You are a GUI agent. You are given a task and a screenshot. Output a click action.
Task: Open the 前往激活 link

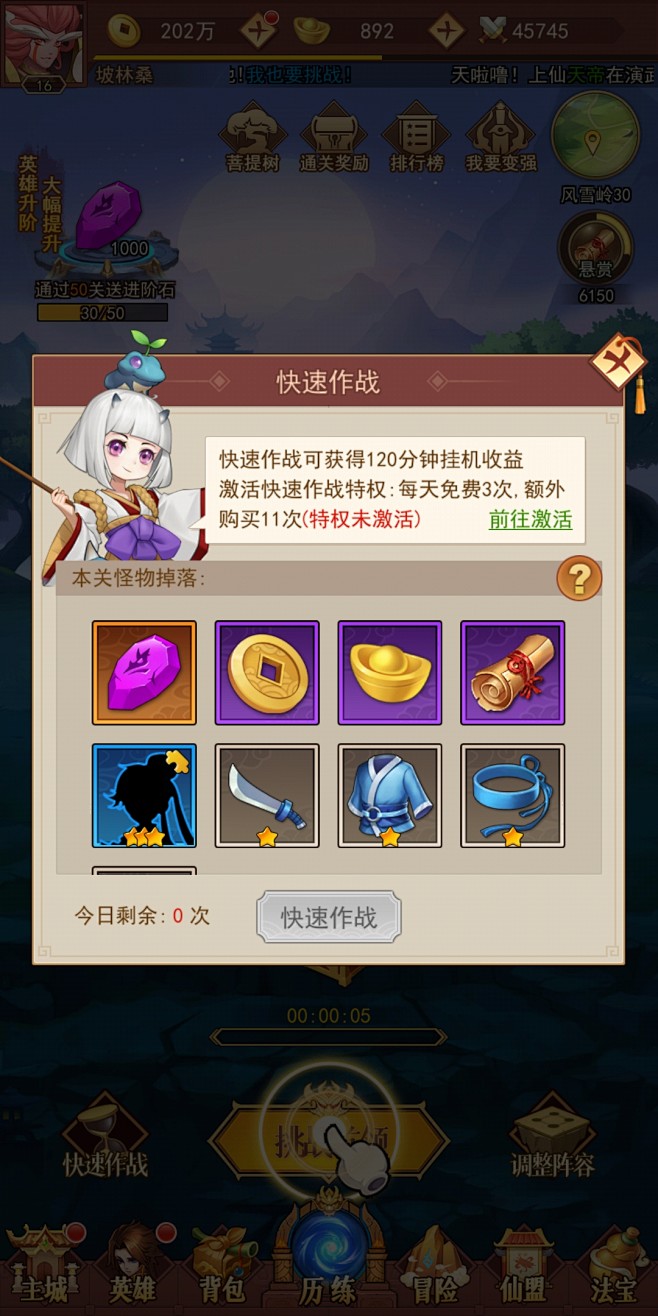click(x=530, y=519)
